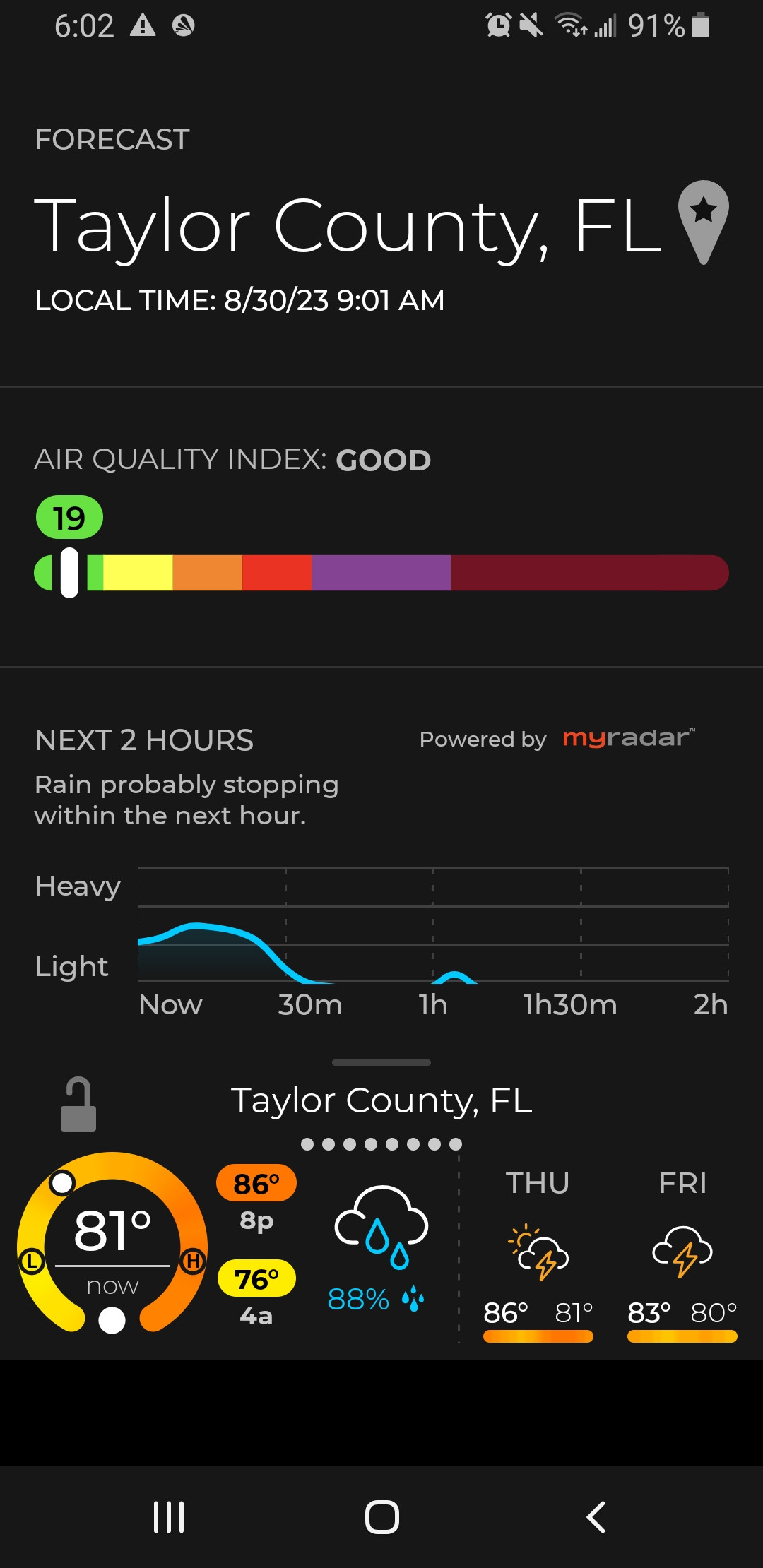Screen dimensions: 763x1568
Task: Tap the forecast panel drag handle
Action: (381, 1062)
